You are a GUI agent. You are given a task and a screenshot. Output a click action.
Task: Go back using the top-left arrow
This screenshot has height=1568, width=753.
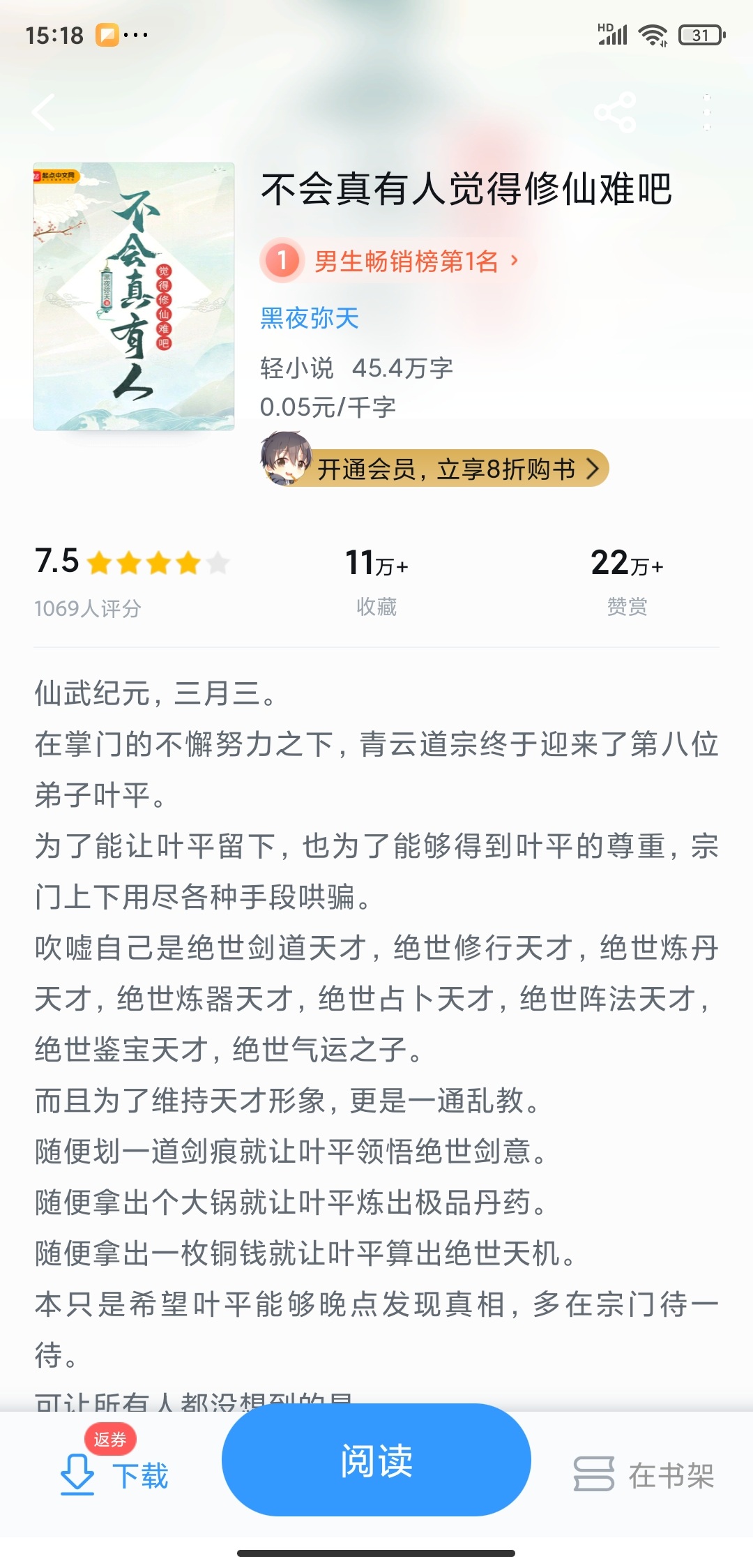(44, 112)
